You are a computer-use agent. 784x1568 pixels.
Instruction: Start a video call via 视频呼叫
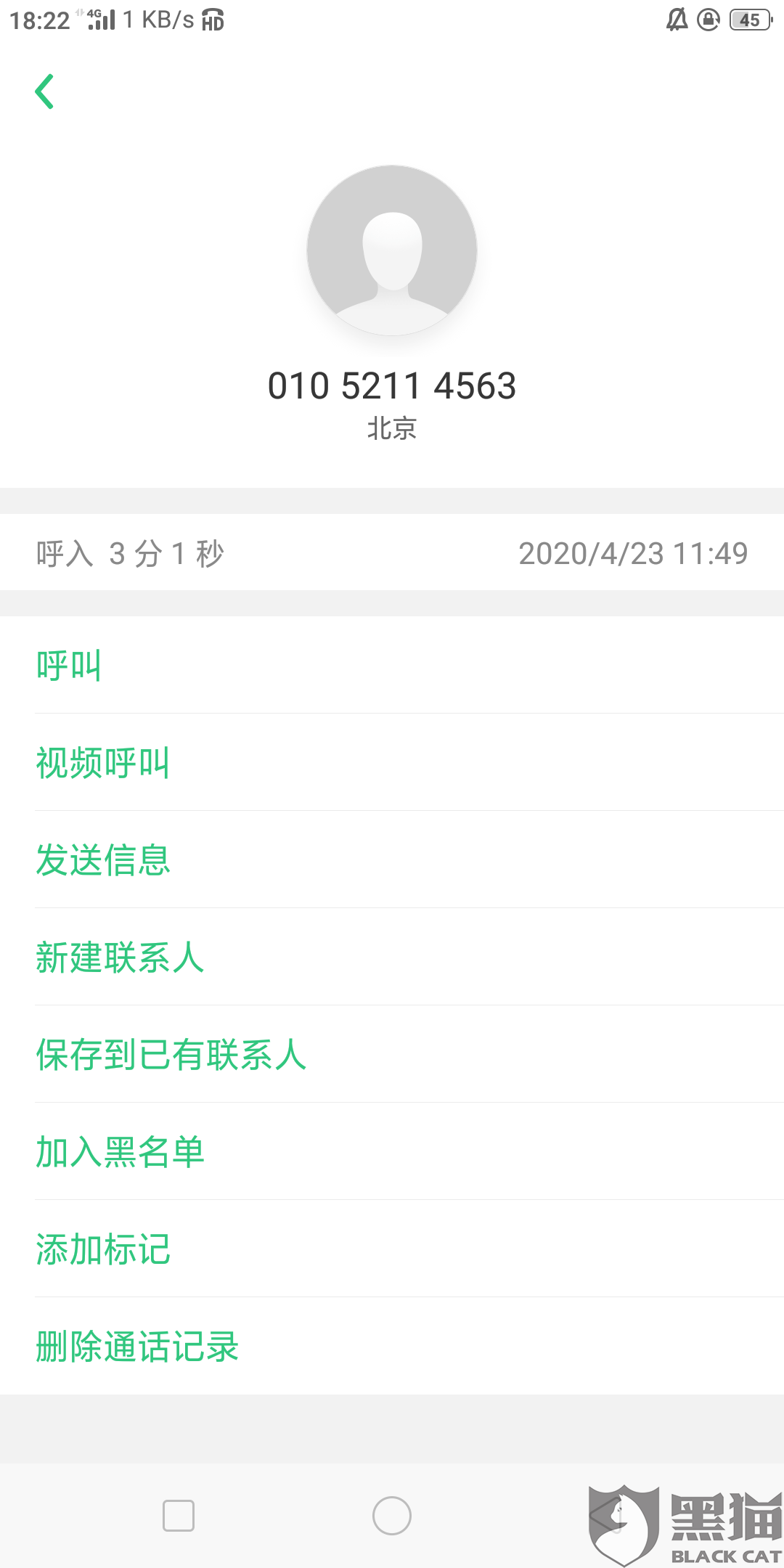coord(392,762)
